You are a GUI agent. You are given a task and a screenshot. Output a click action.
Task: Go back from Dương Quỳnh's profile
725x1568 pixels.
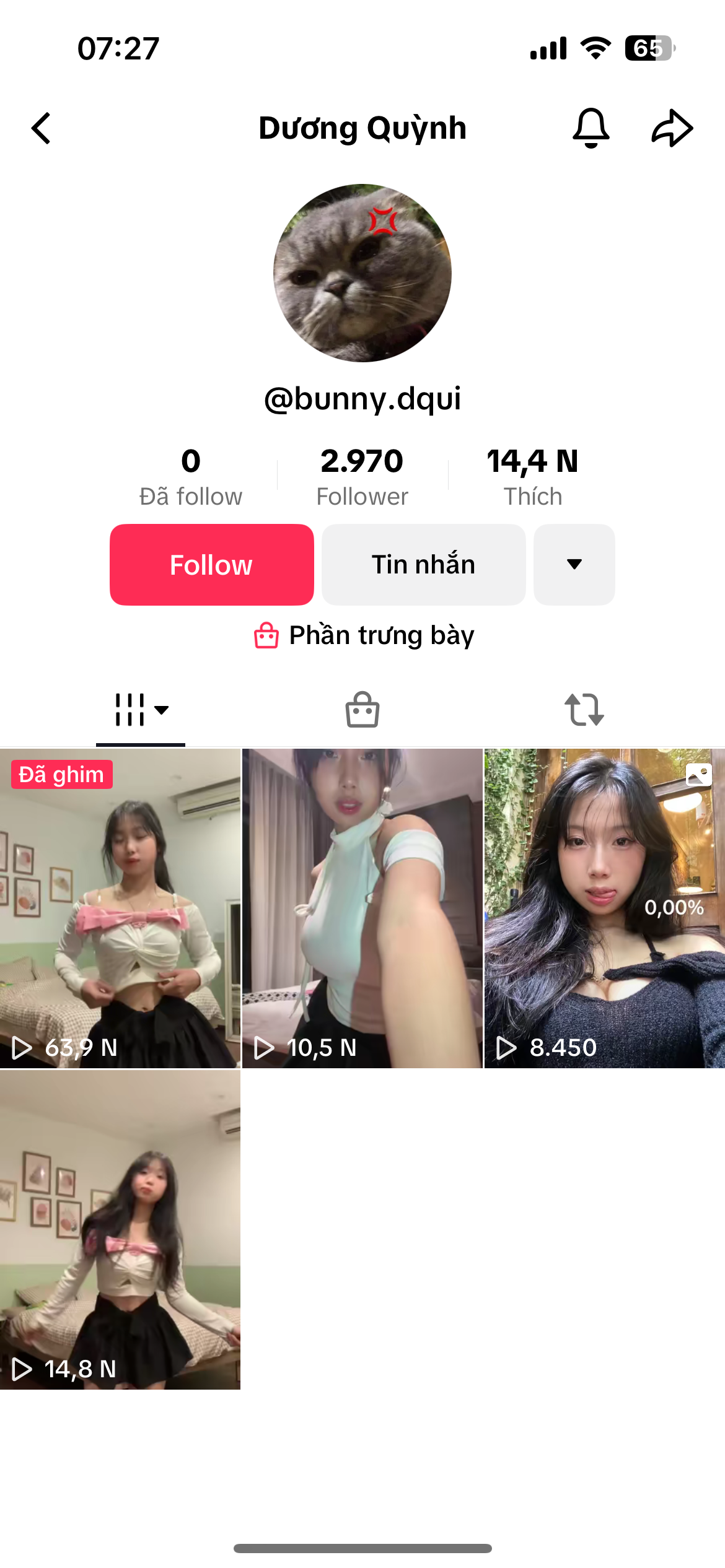tap(42, 128)
